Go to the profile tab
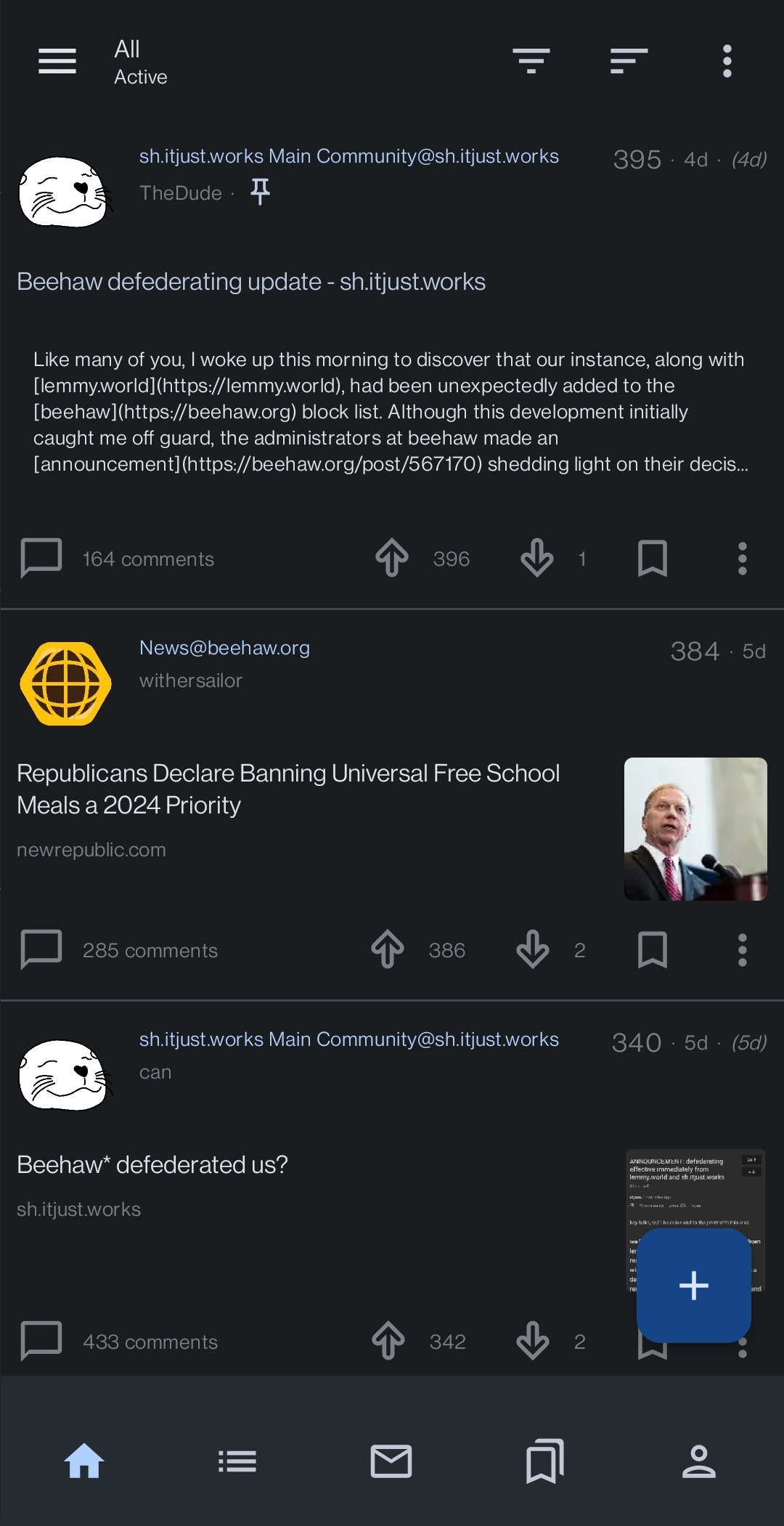This screenshot has width=784, height=1526. 698,1461
